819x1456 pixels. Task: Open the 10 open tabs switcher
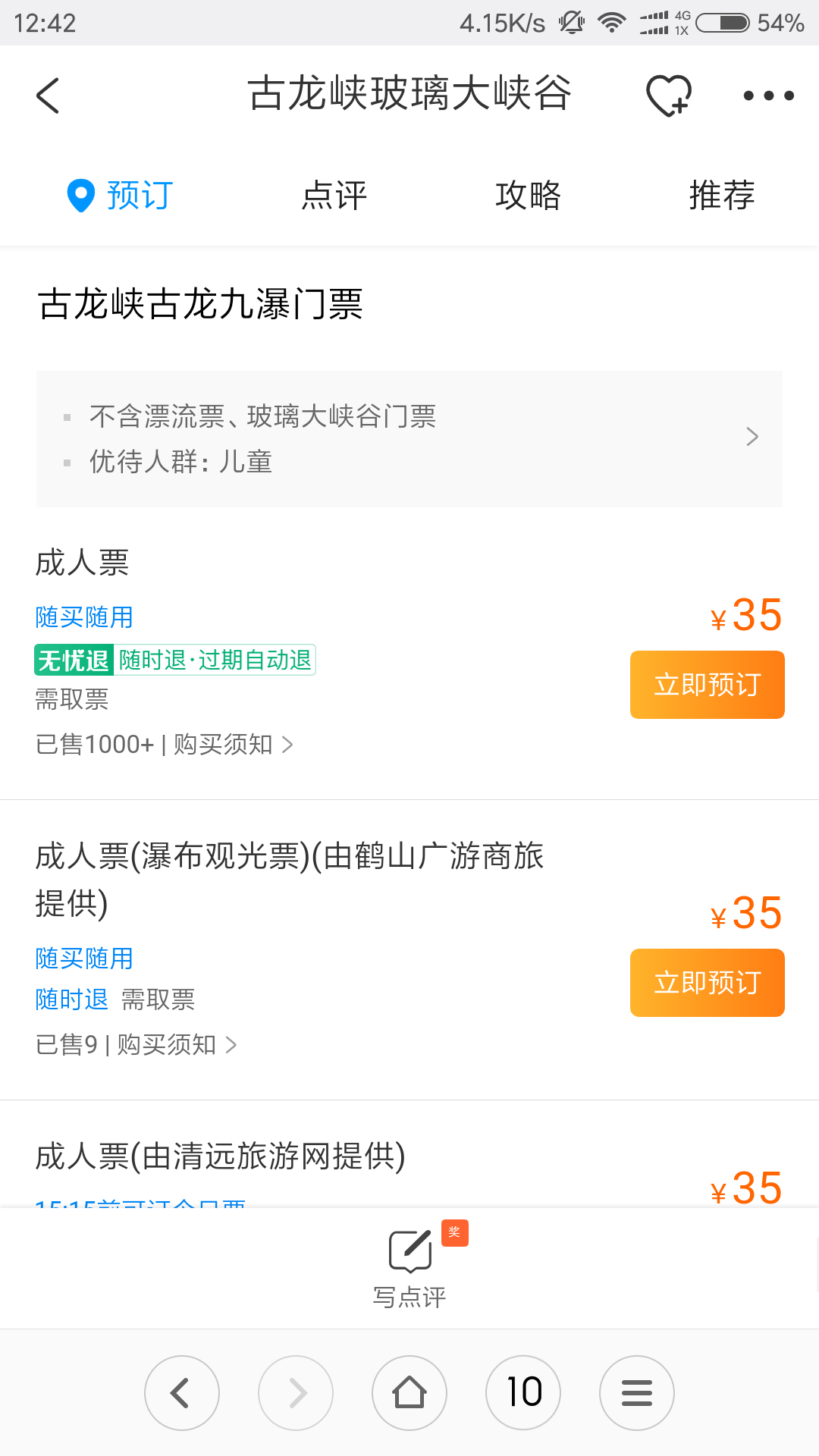[523, 1393]
